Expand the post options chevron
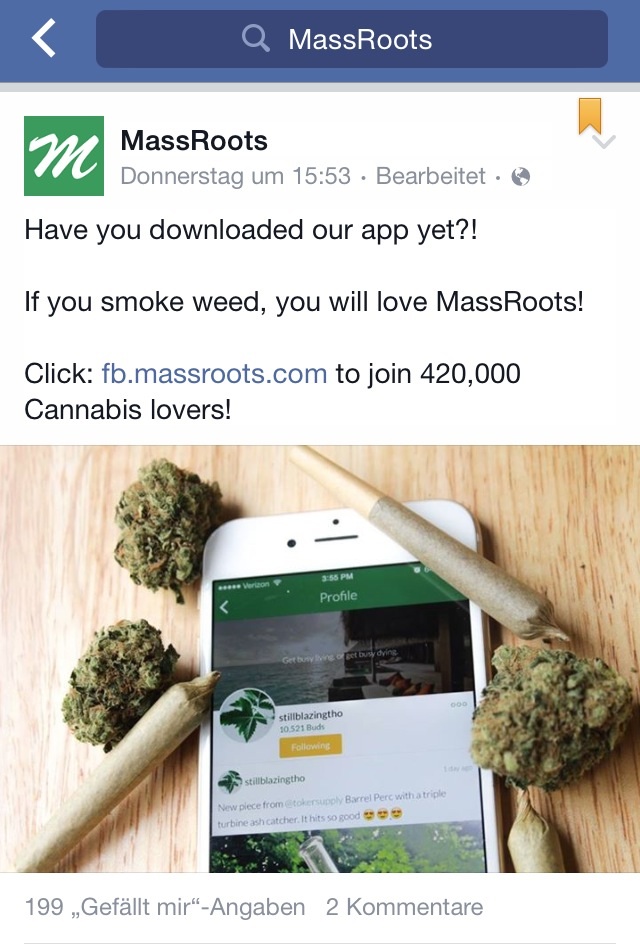Screen dimensions: 640x949 [604, 143]
